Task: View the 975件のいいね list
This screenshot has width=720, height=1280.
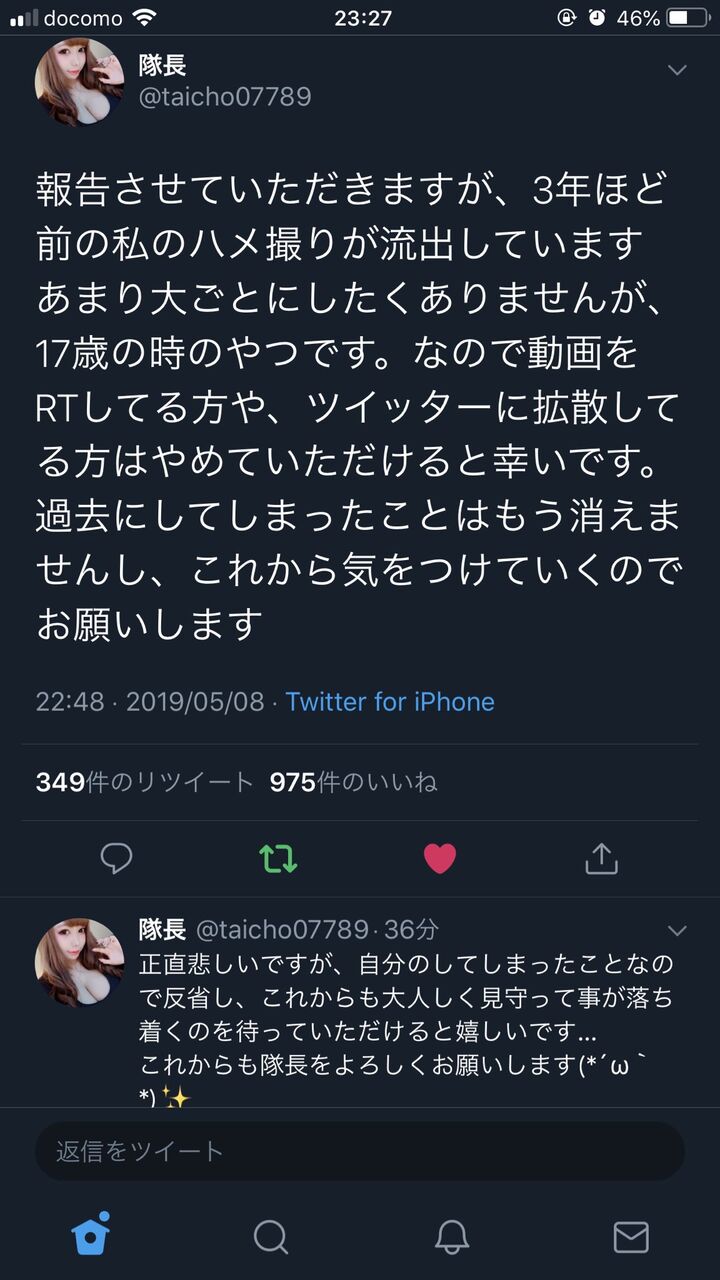Action: coord(353,782)
